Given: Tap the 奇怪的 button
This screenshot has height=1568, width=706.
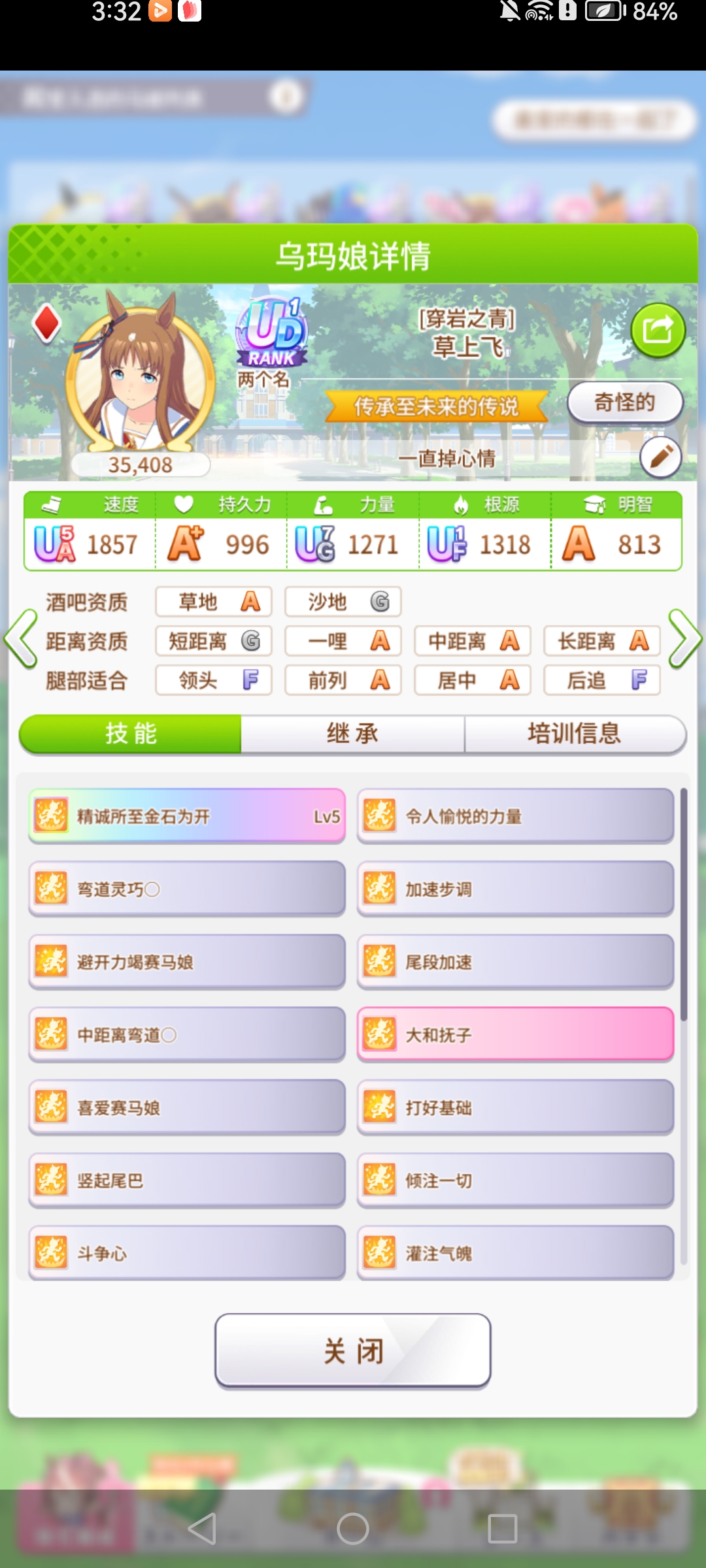Looking at the screenshot, I should click(x=624, y=402).
